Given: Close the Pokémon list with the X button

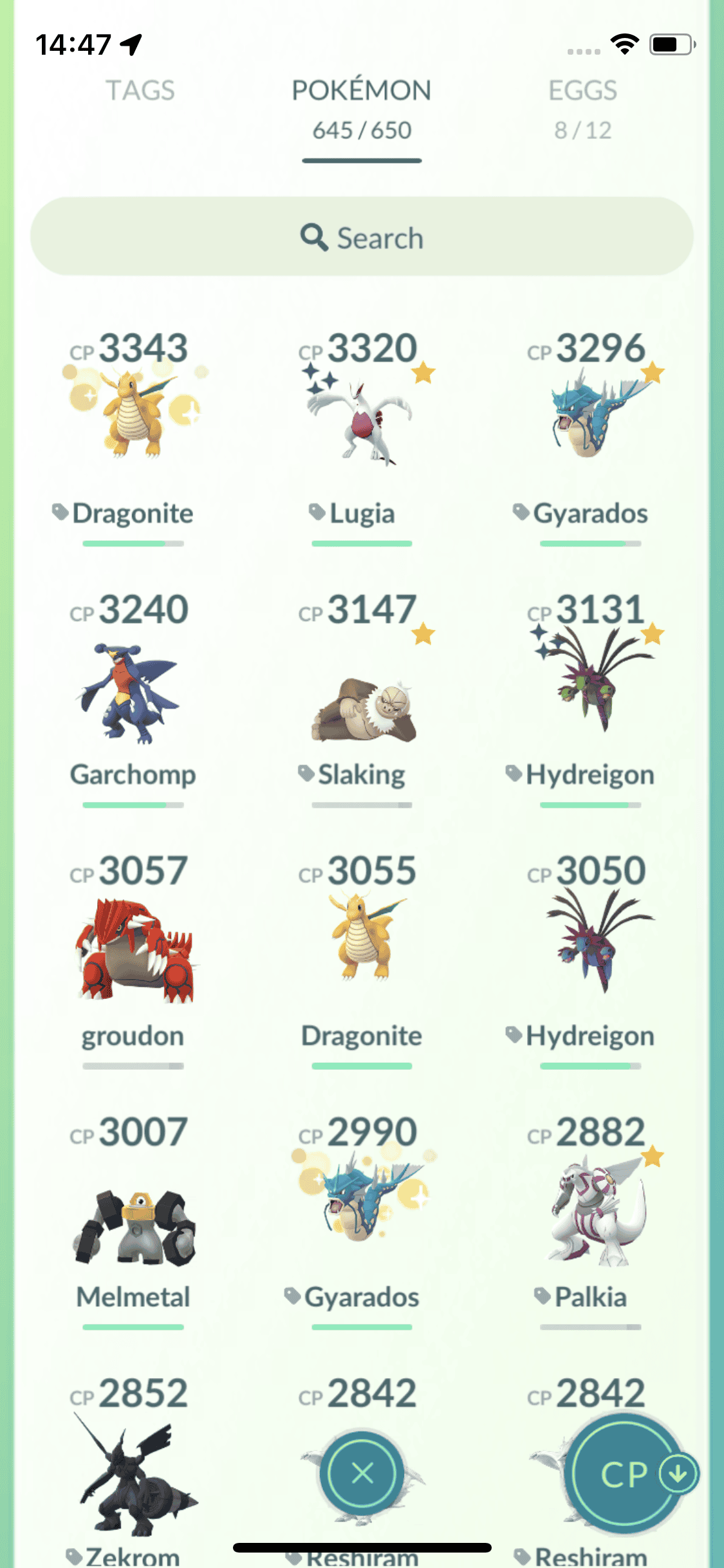Looking at the screenshot, I should click(363, 1473).
